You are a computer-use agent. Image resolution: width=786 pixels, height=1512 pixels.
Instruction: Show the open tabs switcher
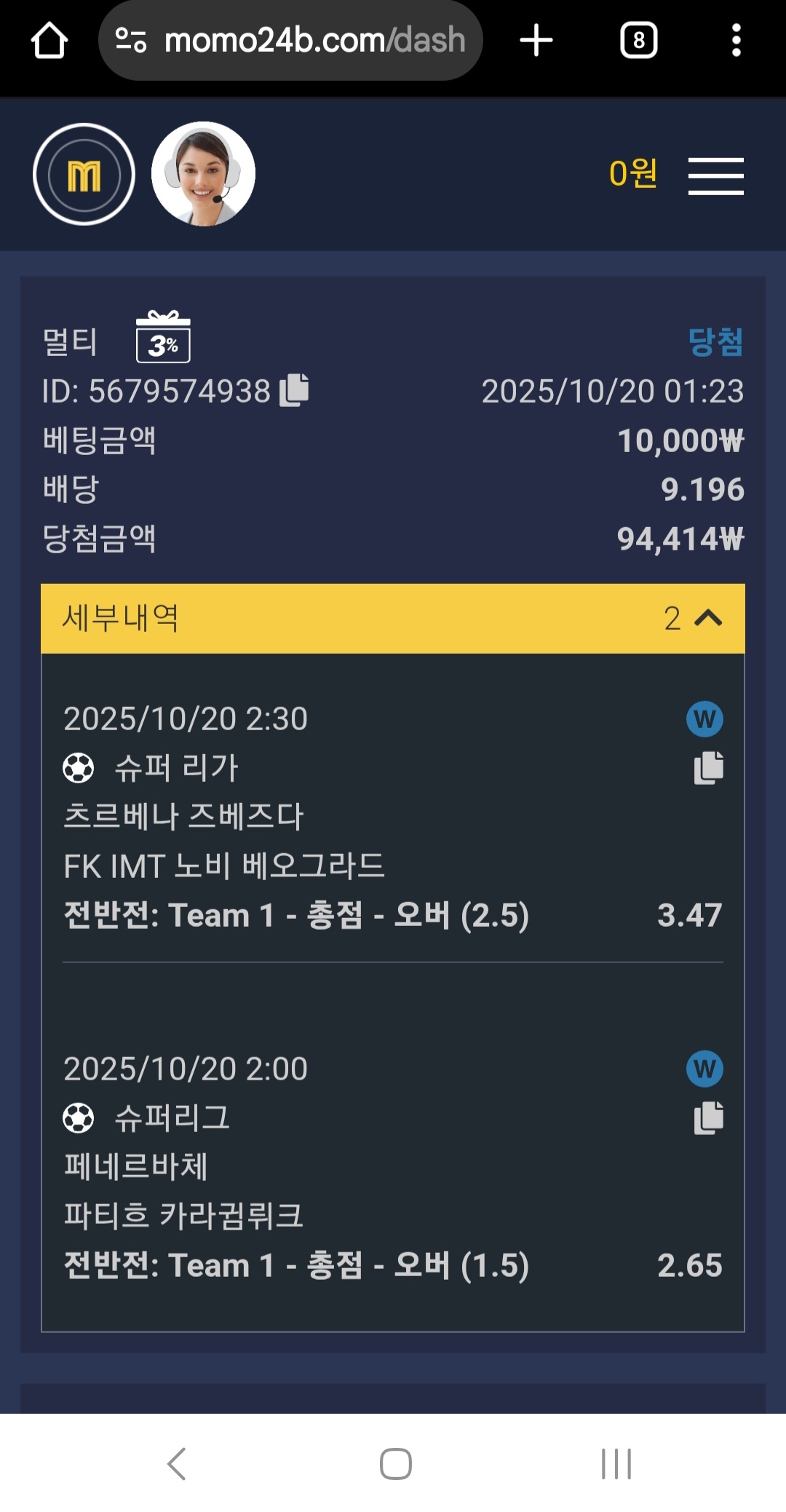coord(638,41)
